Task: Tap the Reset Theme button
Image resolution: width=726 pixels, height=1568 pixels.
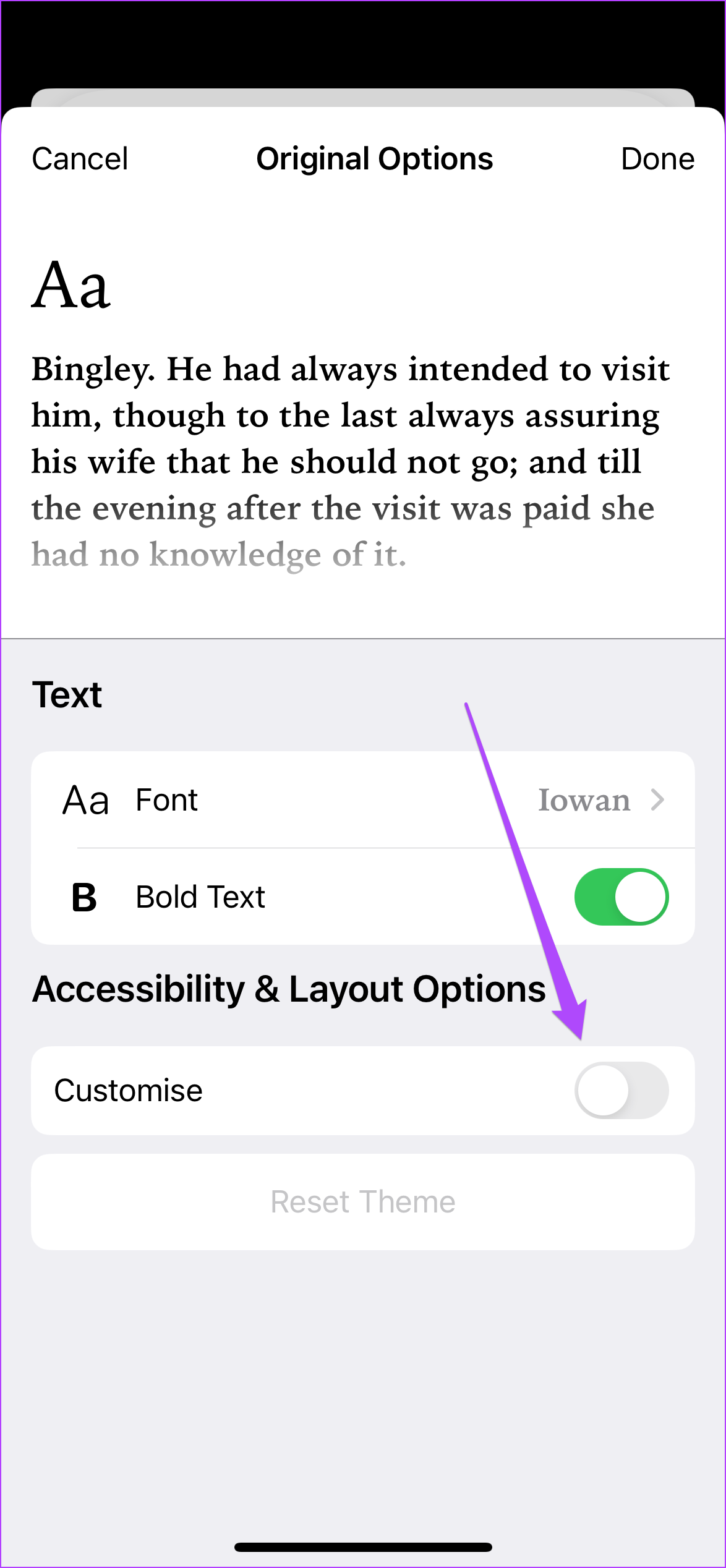Action: (363, 1202)
